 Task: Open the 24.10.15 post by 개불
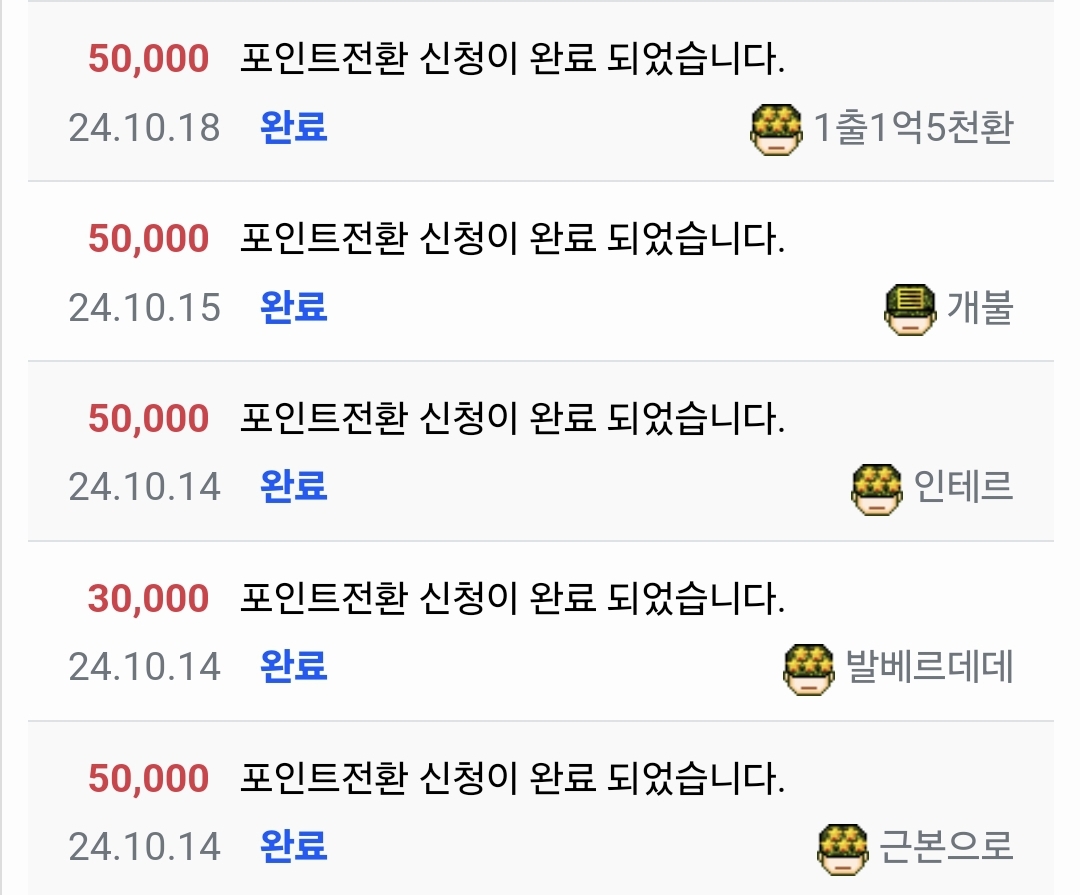(x=512, y=240)
